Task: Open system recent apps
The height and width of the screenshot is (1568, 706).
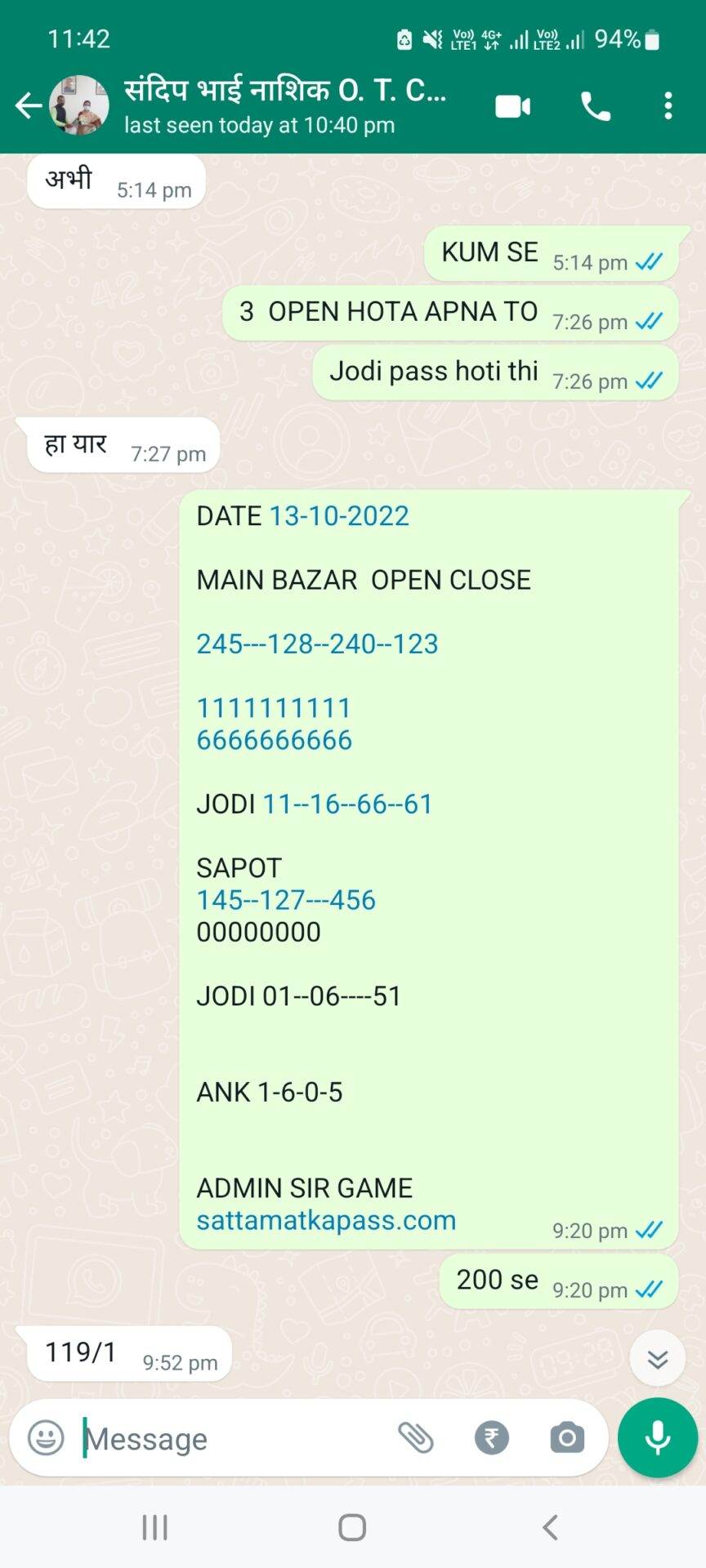Action: [154, 1527]
